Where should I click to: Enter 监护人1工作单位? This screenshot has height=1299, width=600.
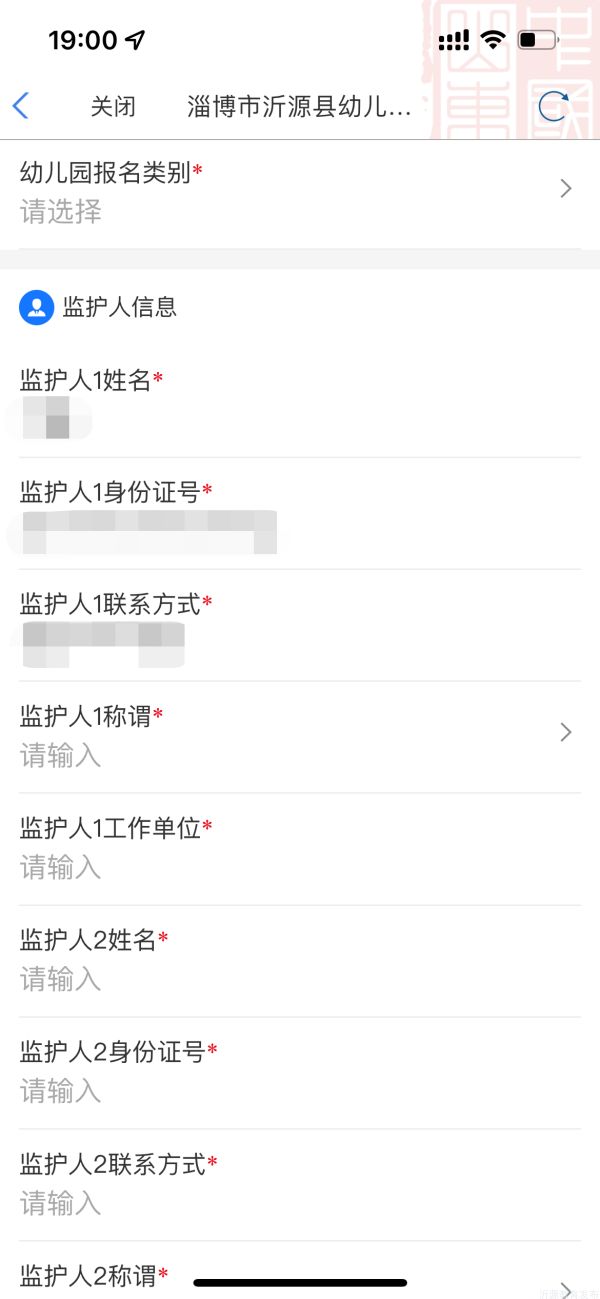click(300, 867)
